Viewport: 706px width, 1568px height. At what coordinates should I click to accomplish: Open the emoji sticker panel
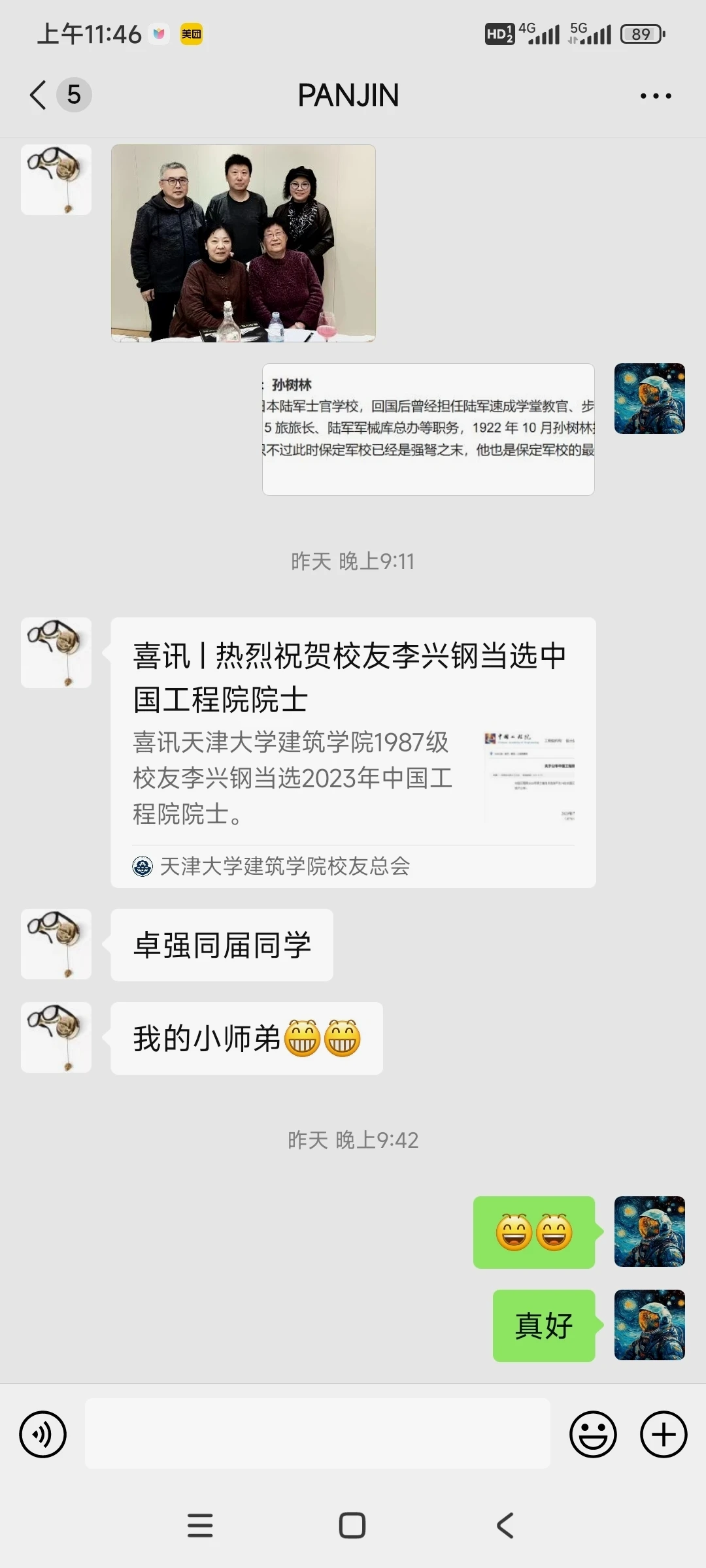593,1434
